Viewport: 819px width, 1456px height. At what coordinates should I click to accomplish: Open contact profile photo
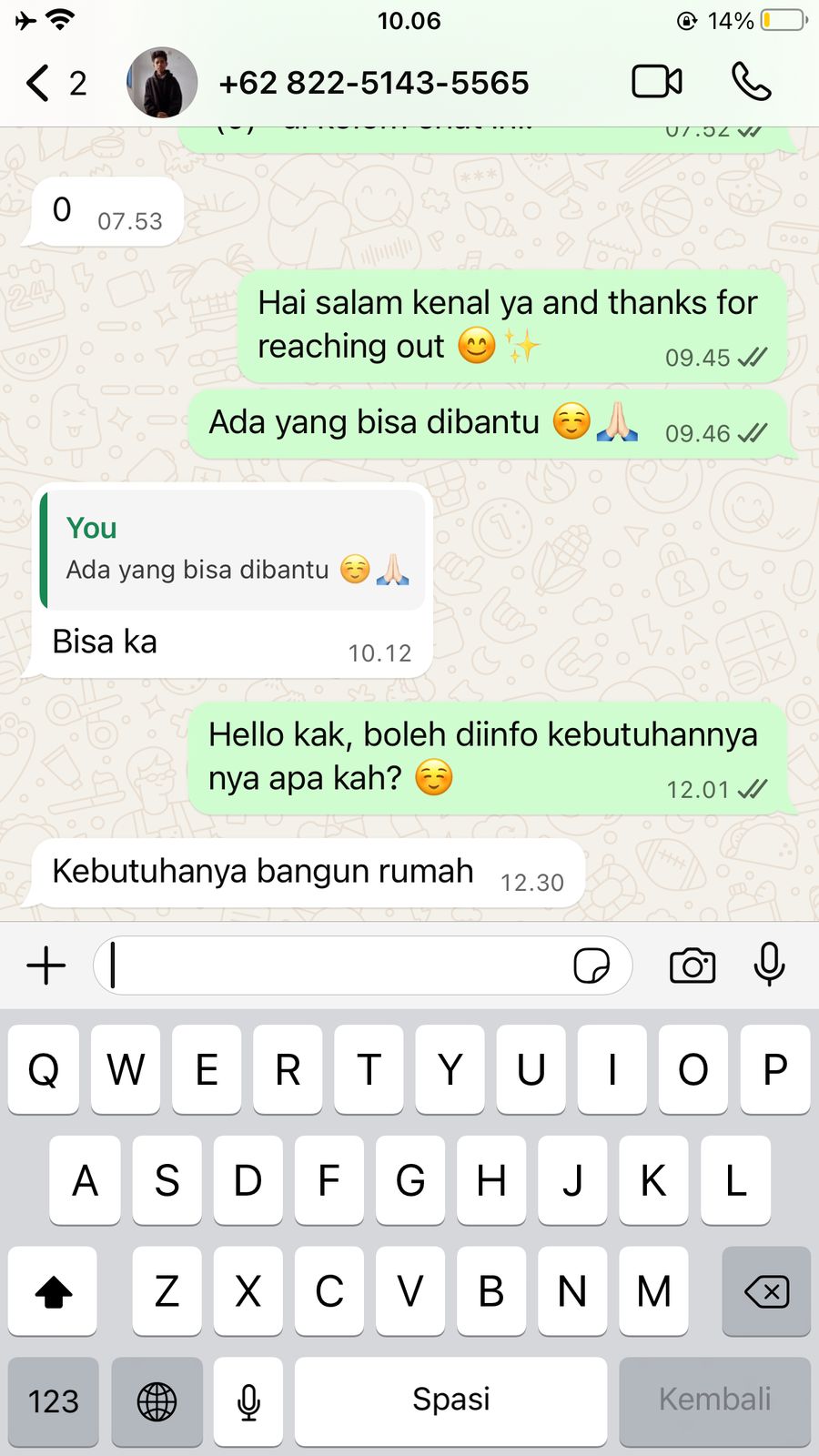point(162,83)
